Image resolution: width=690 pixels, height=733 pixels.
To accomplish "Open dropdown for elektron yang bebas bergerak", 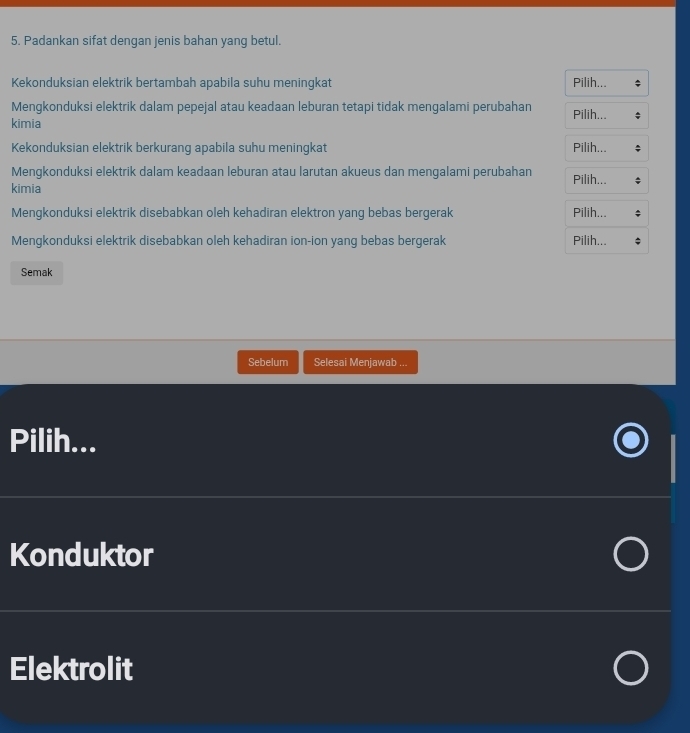I will tap(606, 213).
